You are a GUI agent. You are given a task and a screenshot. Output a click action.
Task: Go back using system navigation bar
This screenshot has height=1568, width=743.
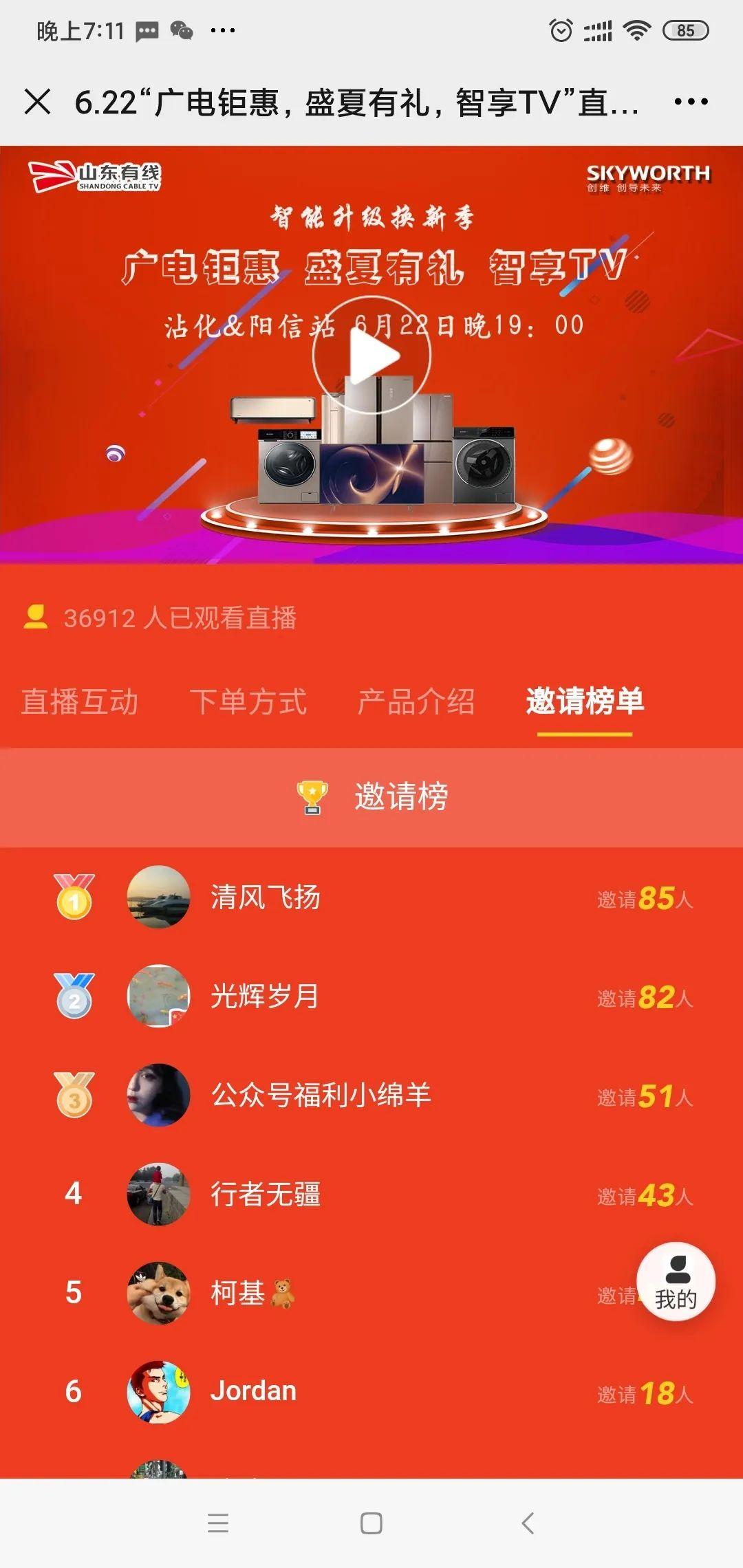pos(528,1523)
